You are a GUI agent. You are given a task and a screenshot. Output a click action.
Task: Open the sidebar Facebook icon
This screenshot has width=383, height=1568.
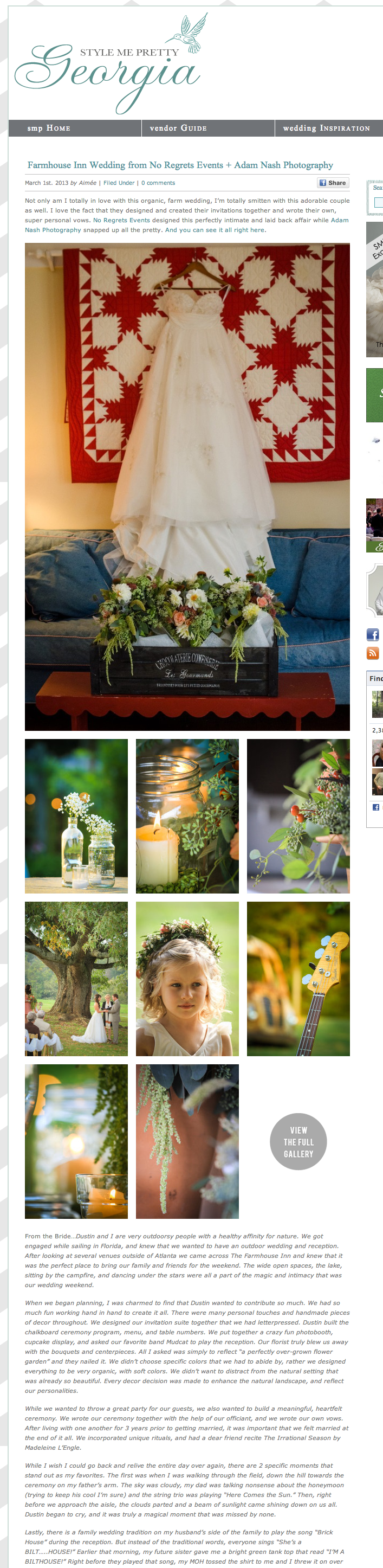click(x=373, y=635)
